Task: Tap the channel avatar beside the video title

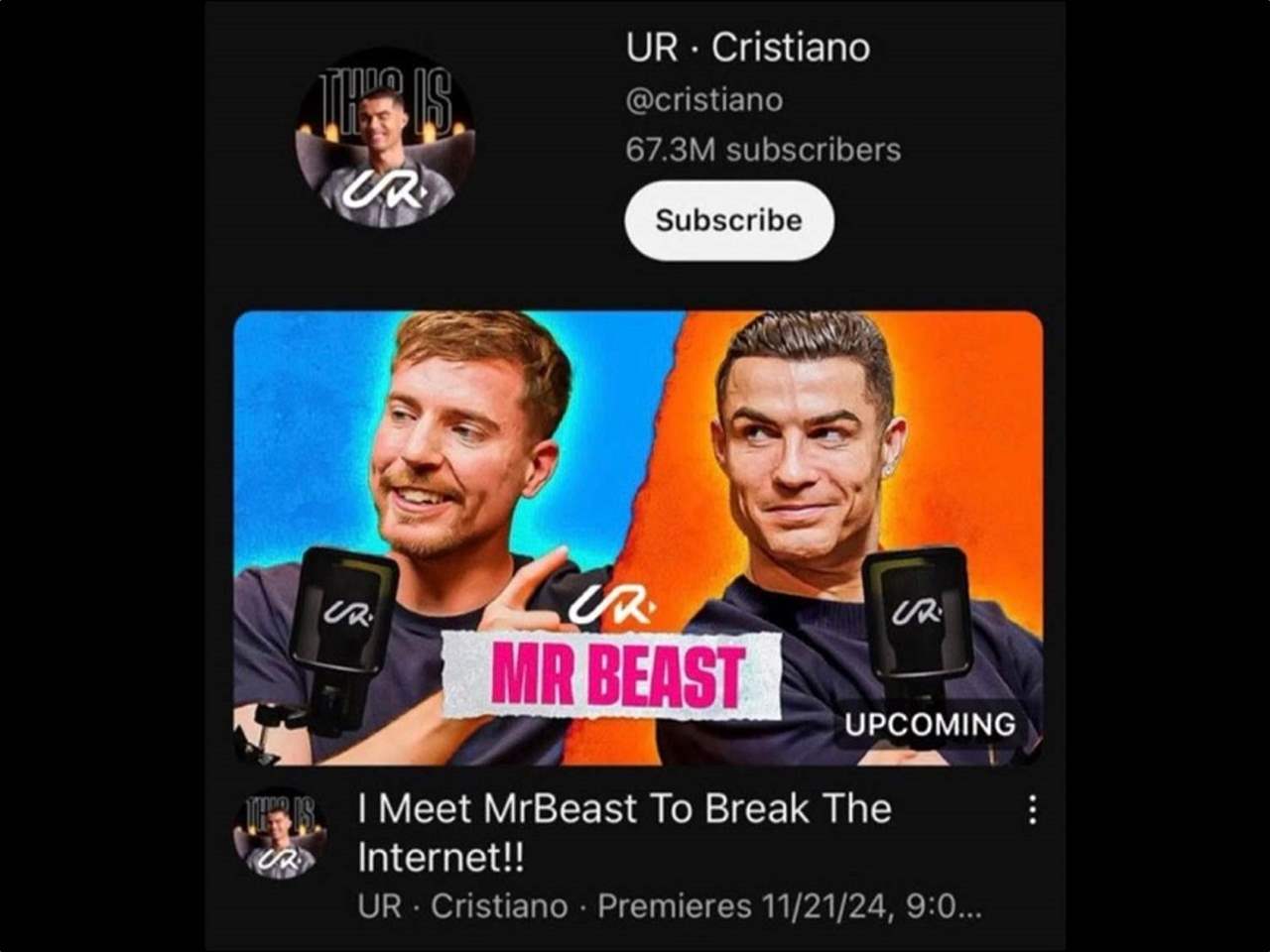Action: pyautogui.click(x=281, y=834)
